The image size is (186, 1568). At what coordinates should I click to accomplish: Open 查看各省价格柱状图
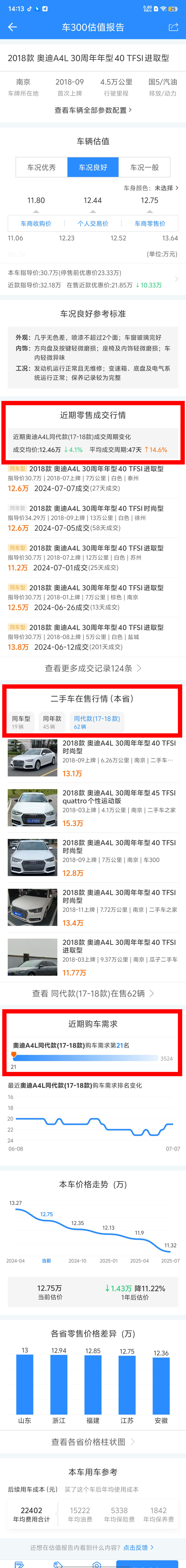93,1441
